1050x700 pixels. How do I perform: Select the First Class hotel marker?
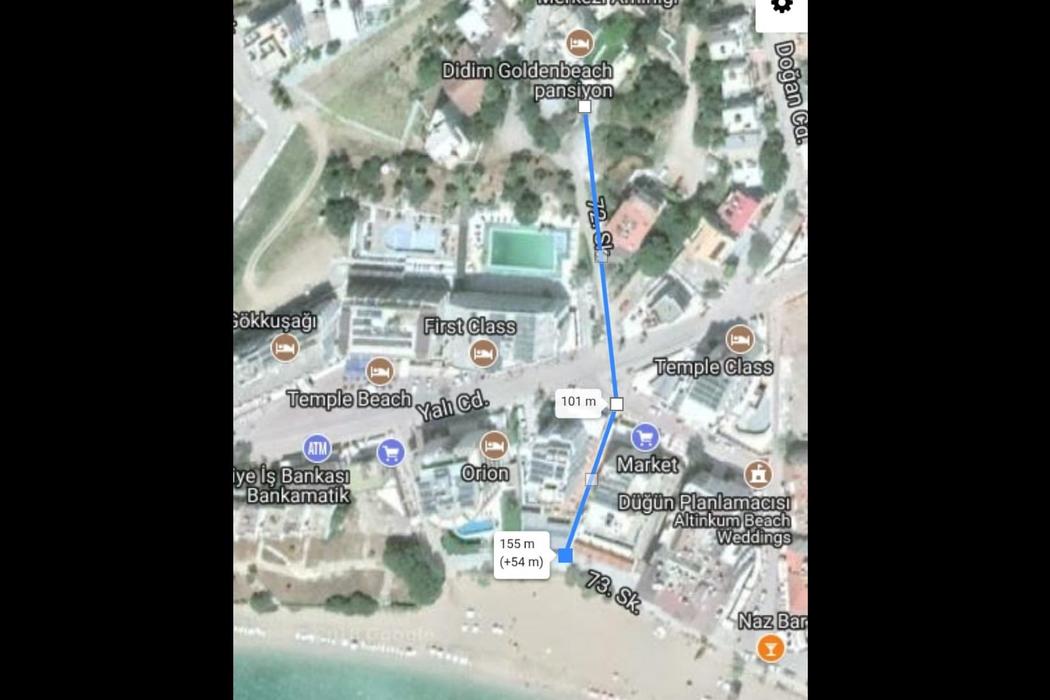pos(483,352)
